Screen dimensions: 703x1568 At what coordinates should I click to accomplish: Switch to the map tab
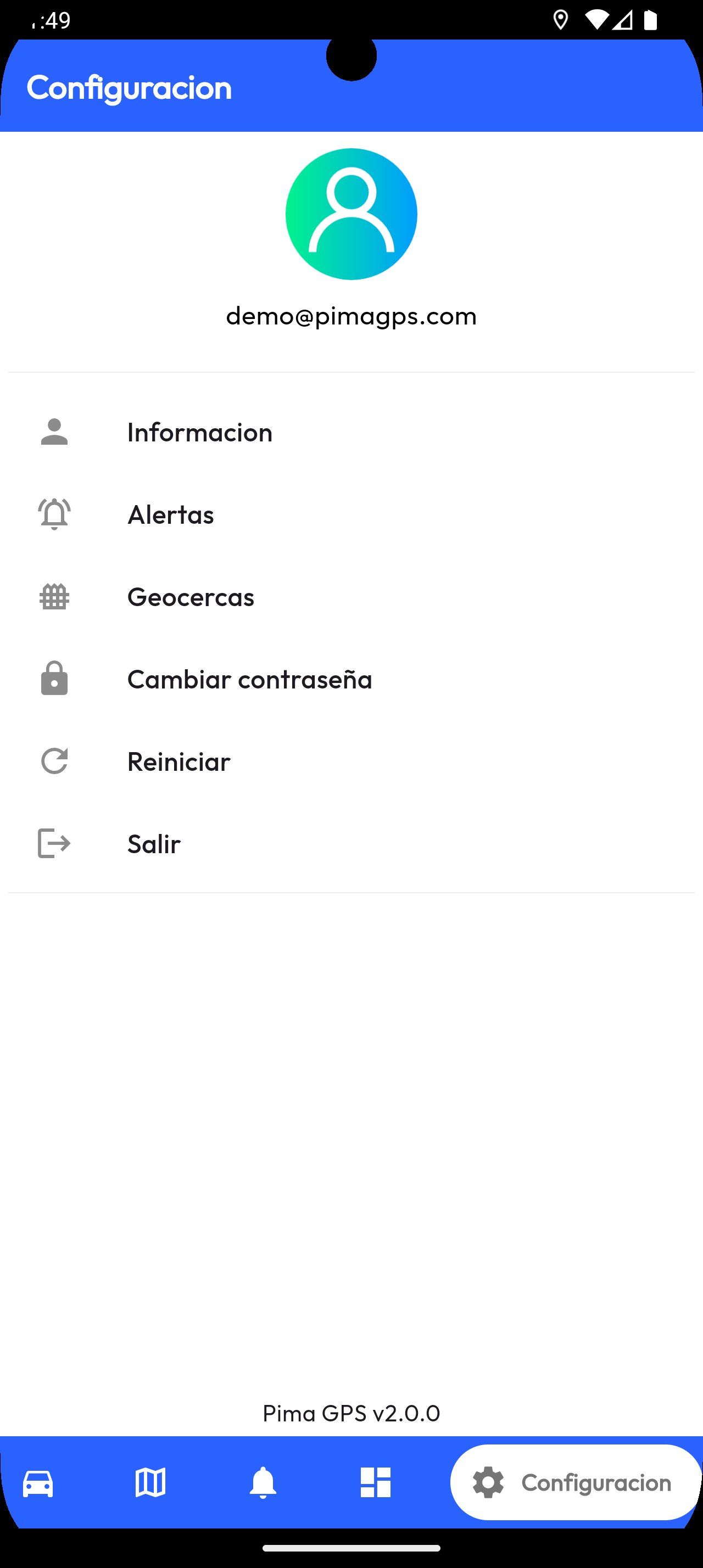[x=150, y=1482]
